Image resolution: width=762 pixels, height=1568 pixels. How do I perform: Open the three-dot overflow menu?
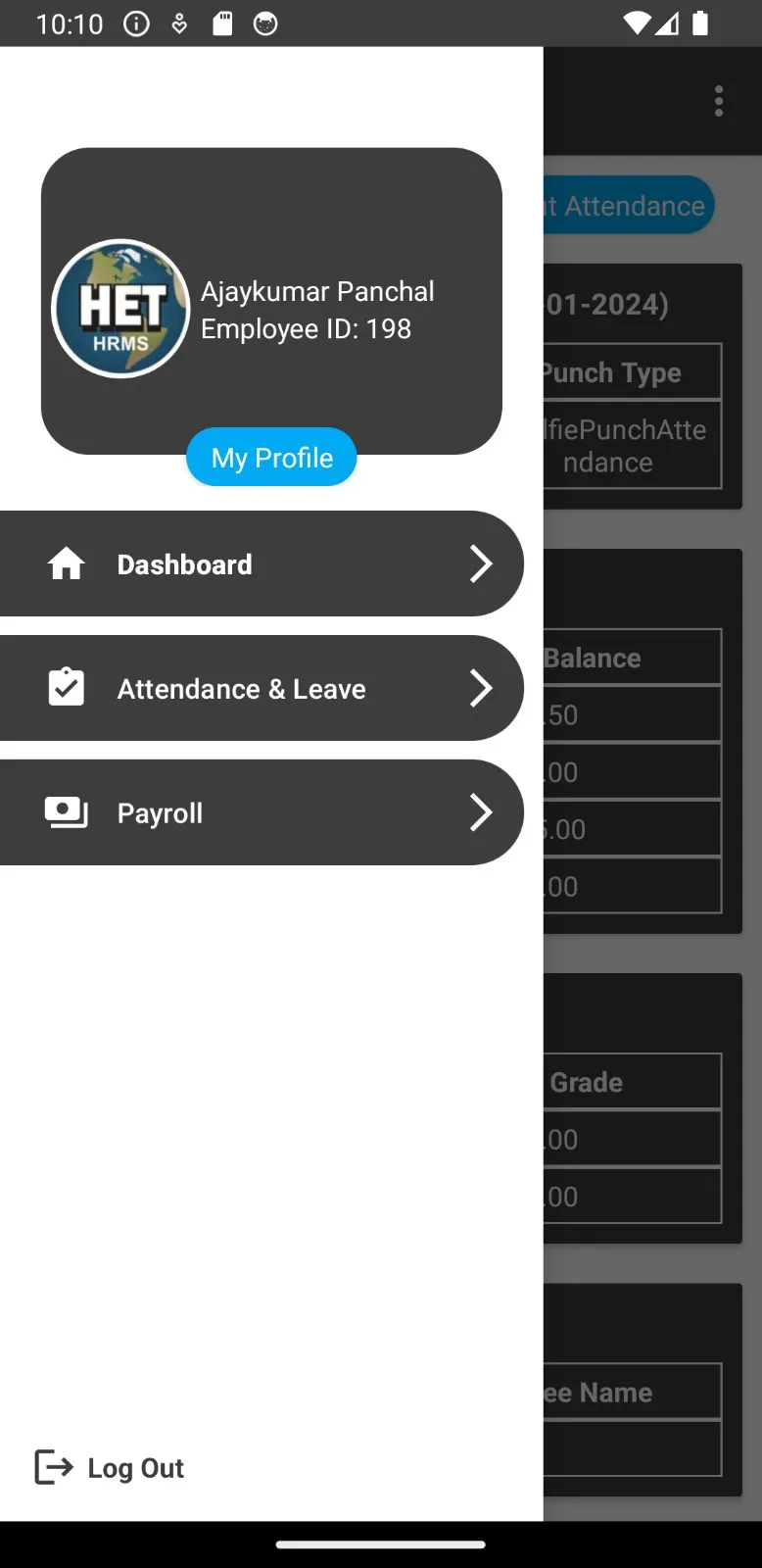[x=719, y=101]
